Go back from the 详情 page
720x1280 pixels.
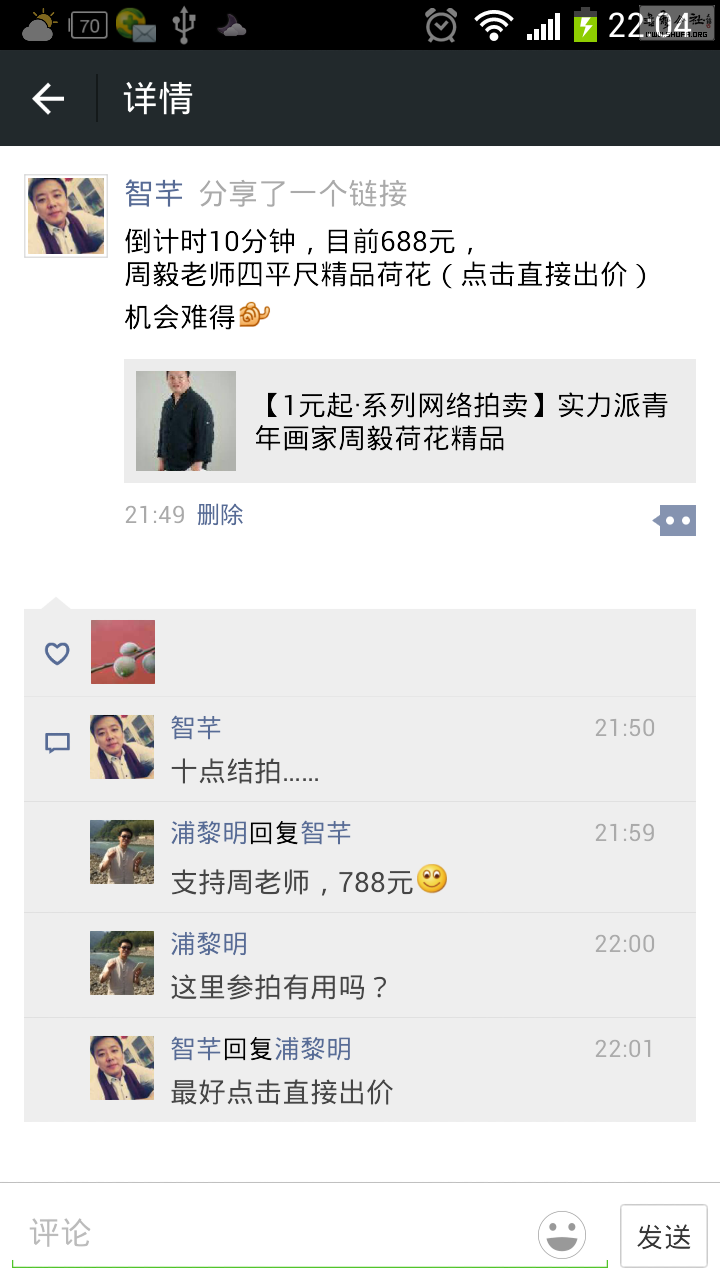[48, 98]
